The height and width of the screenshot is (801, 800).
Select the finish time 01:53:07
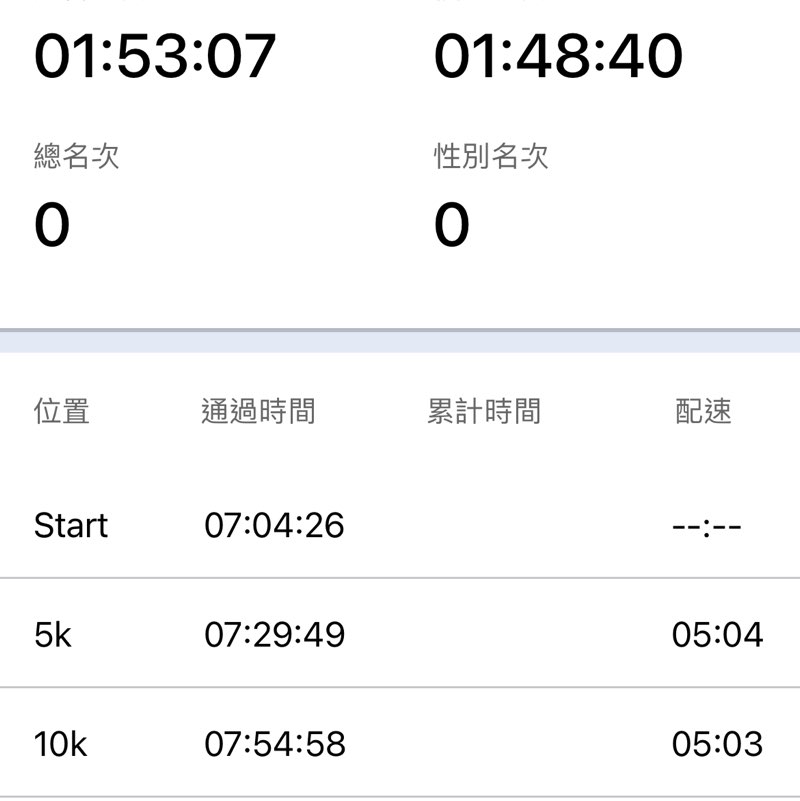click(x=155, y=57)
